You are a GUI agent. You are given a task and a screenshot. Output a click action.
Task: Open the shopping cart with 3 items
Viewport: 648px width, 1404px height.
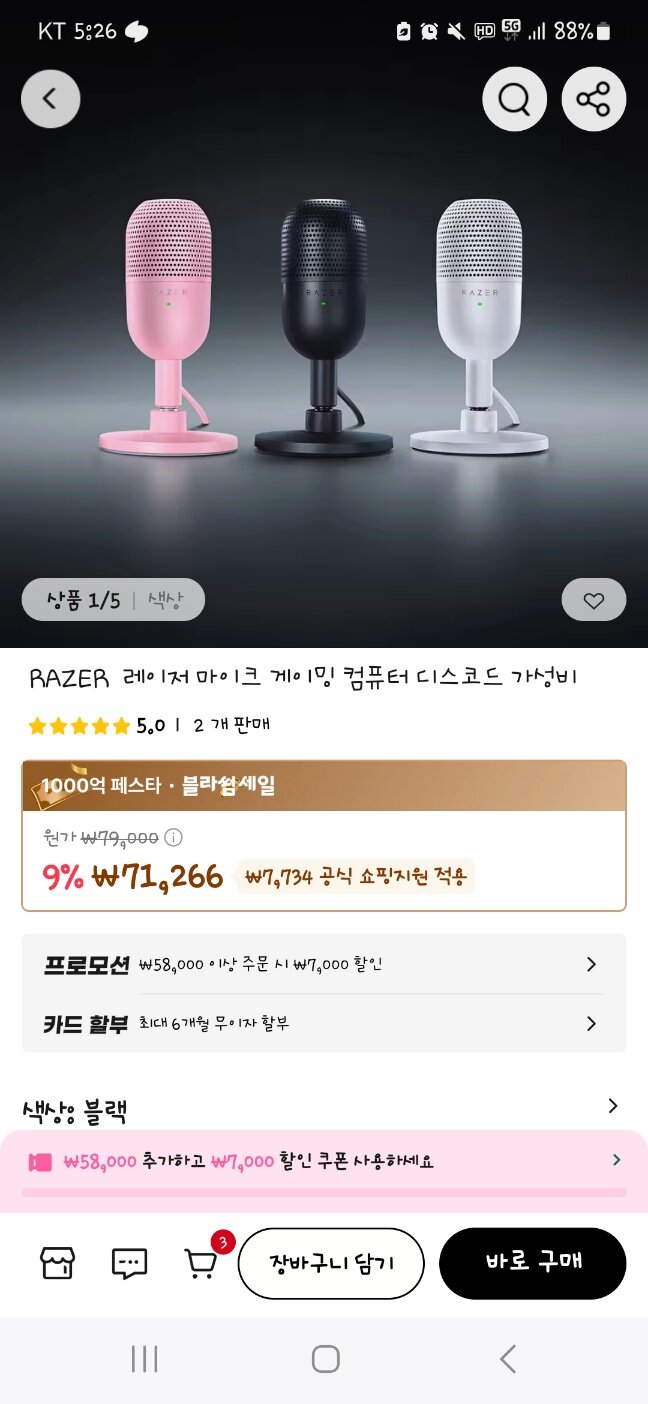tap(203, 1262)
